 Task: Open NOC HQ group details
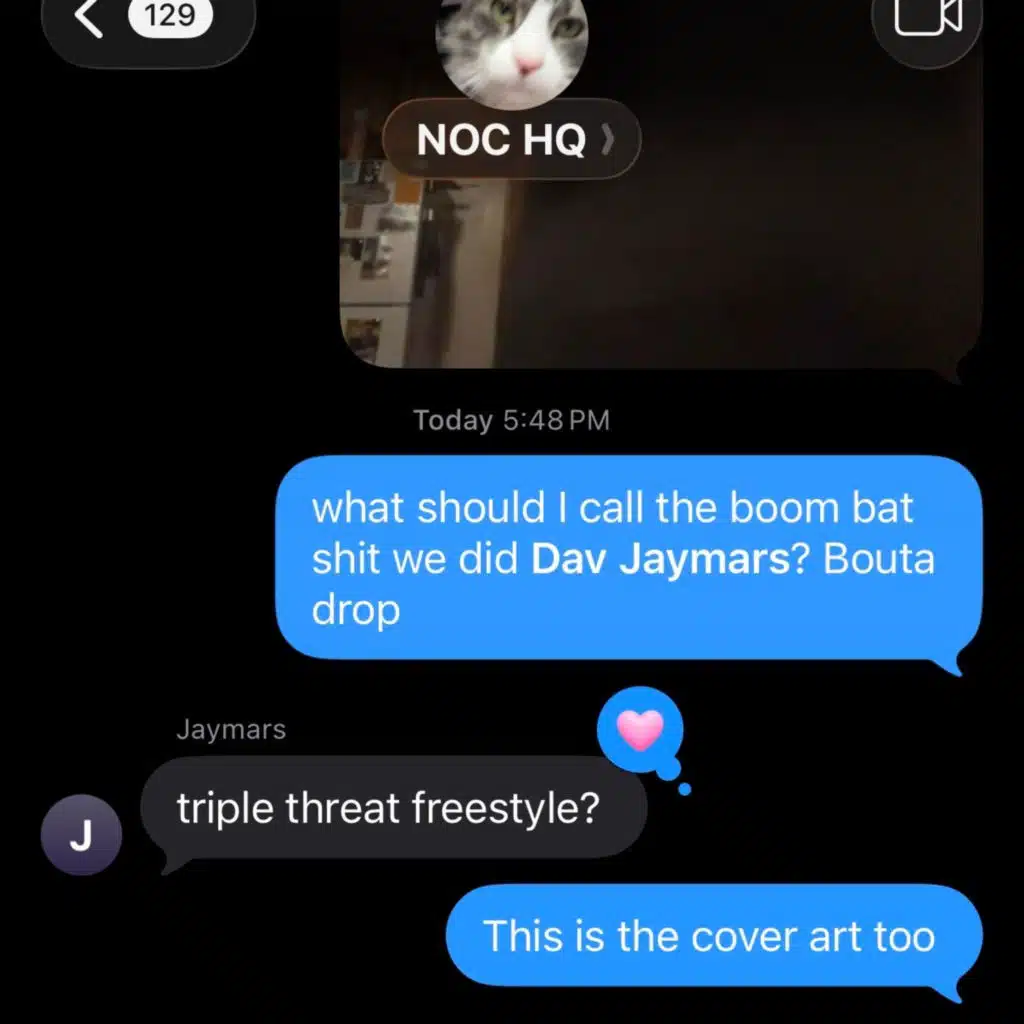tap(511, 139)
